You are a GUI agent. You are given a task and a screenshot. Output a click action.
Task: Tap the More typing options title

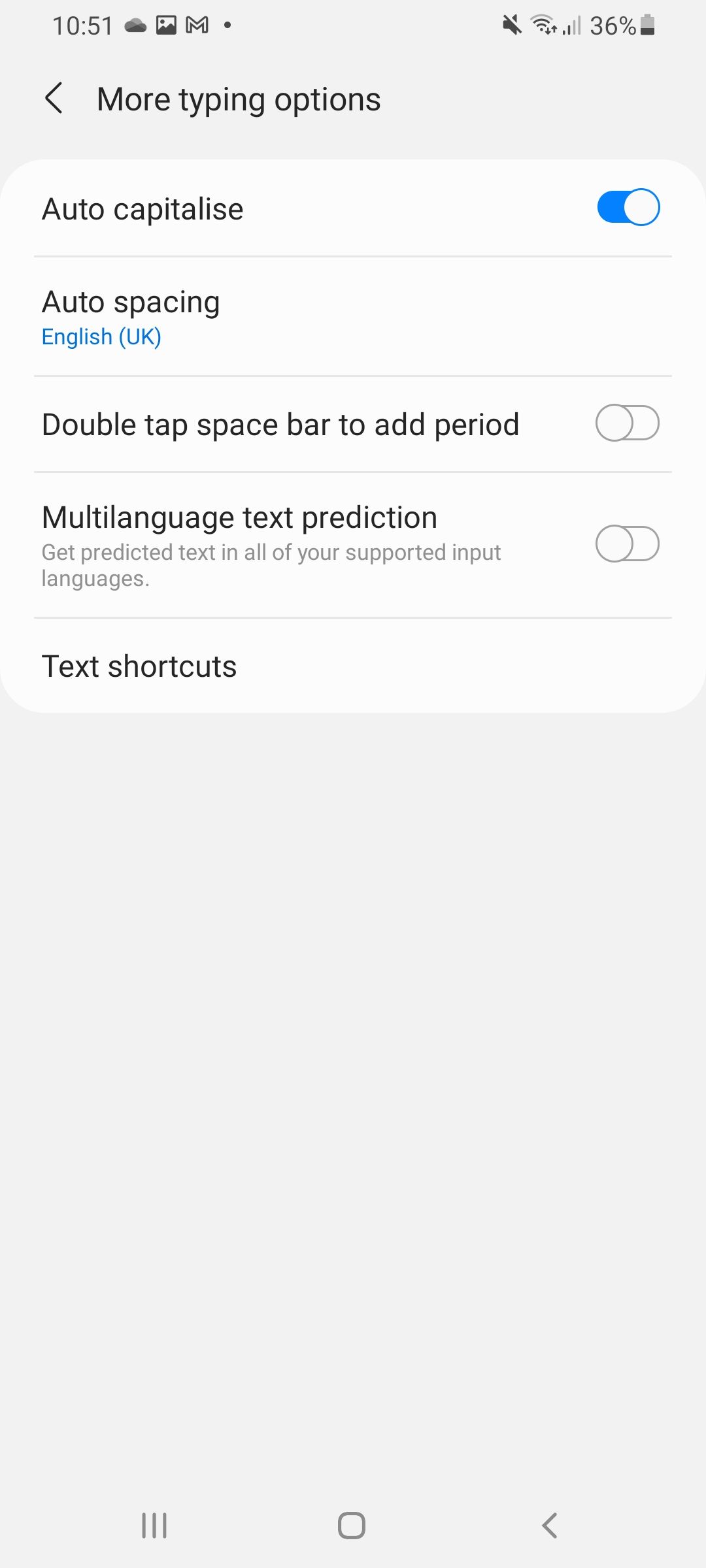pos(238,99)
